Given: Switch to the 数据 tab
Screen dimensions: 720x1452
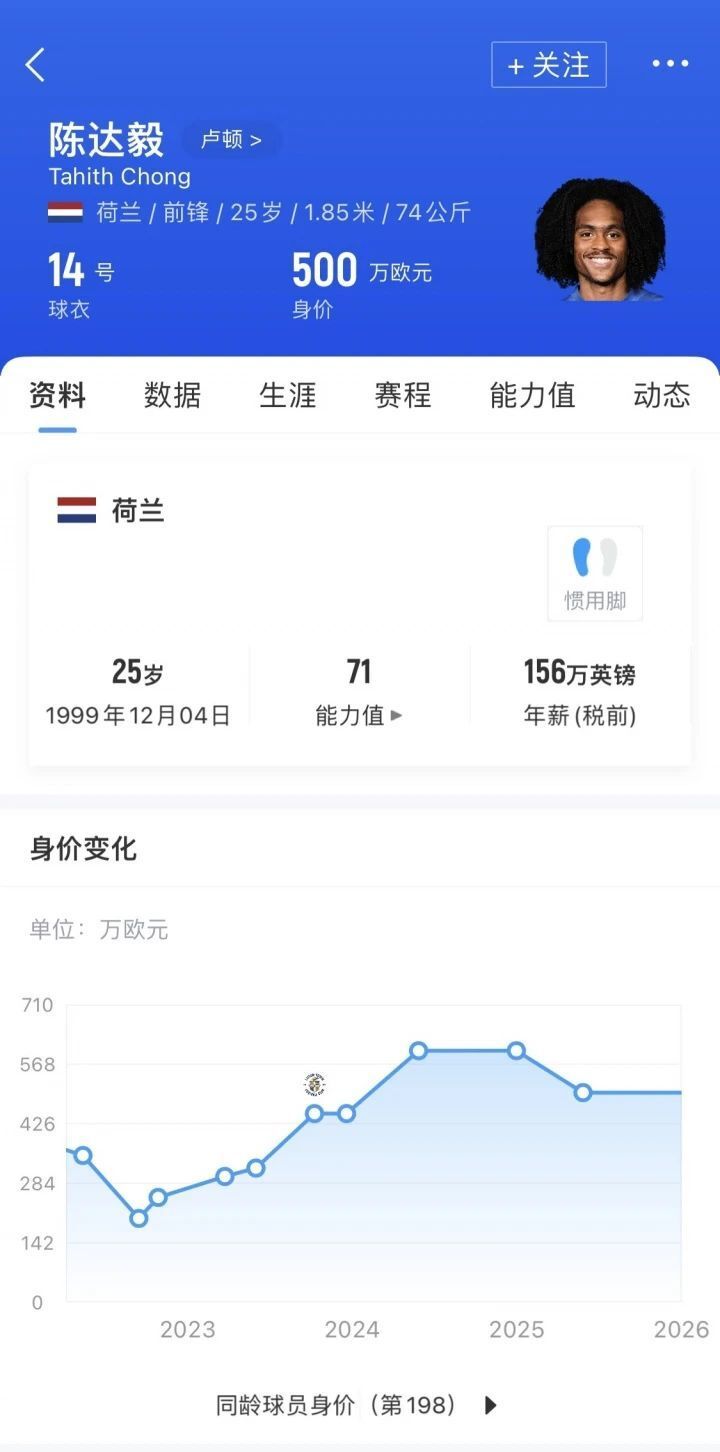Looking at the screenshot, I should coord(172,395).
